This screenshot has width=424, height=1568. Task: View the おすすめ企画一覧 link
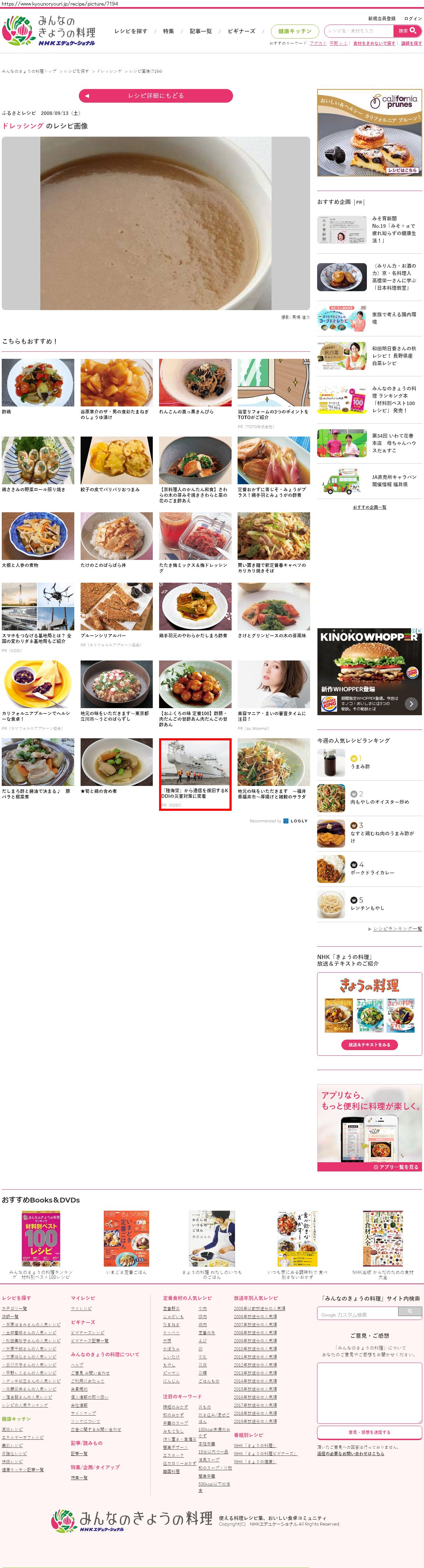369,507
